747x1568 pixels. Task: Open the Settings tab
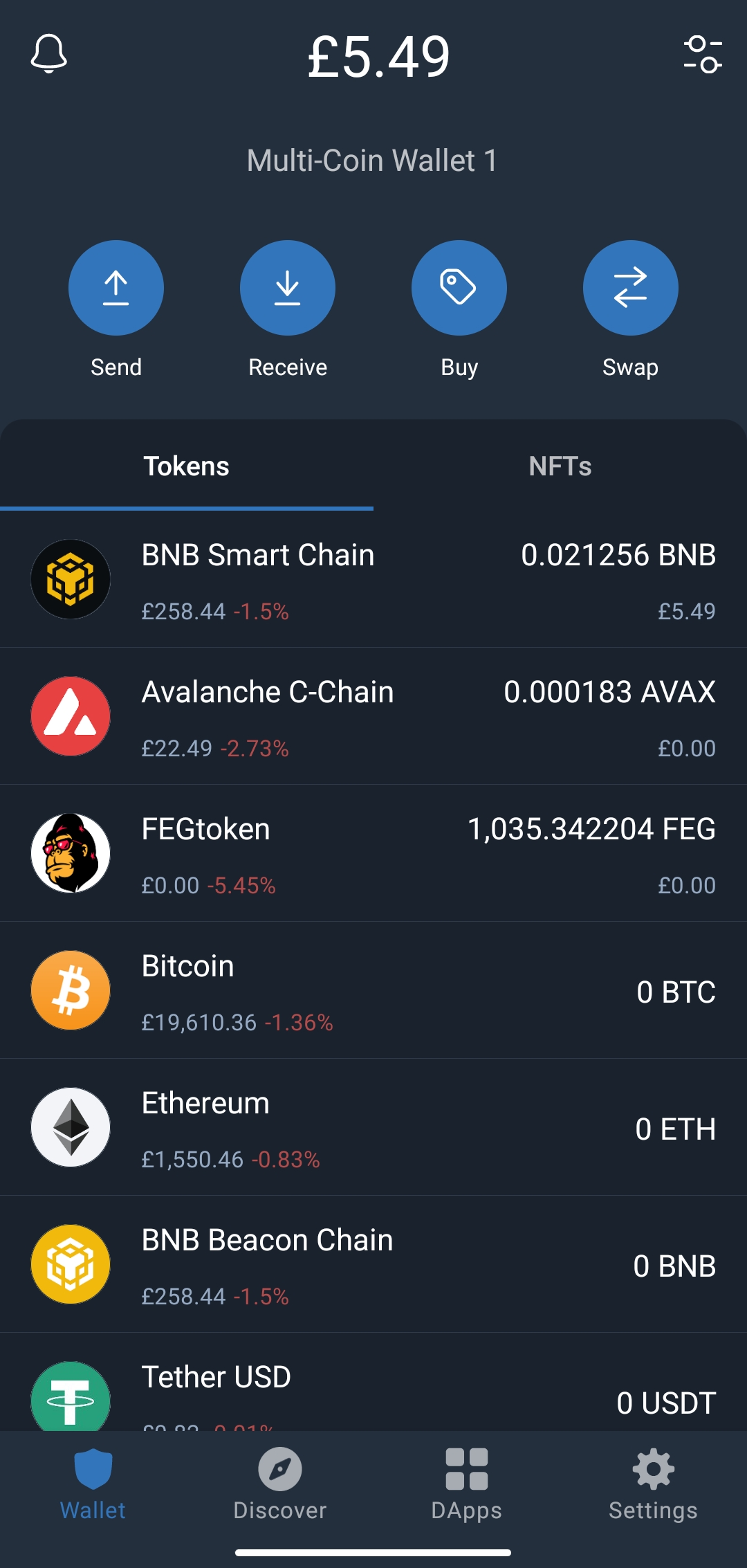[x=654, y=1485]
